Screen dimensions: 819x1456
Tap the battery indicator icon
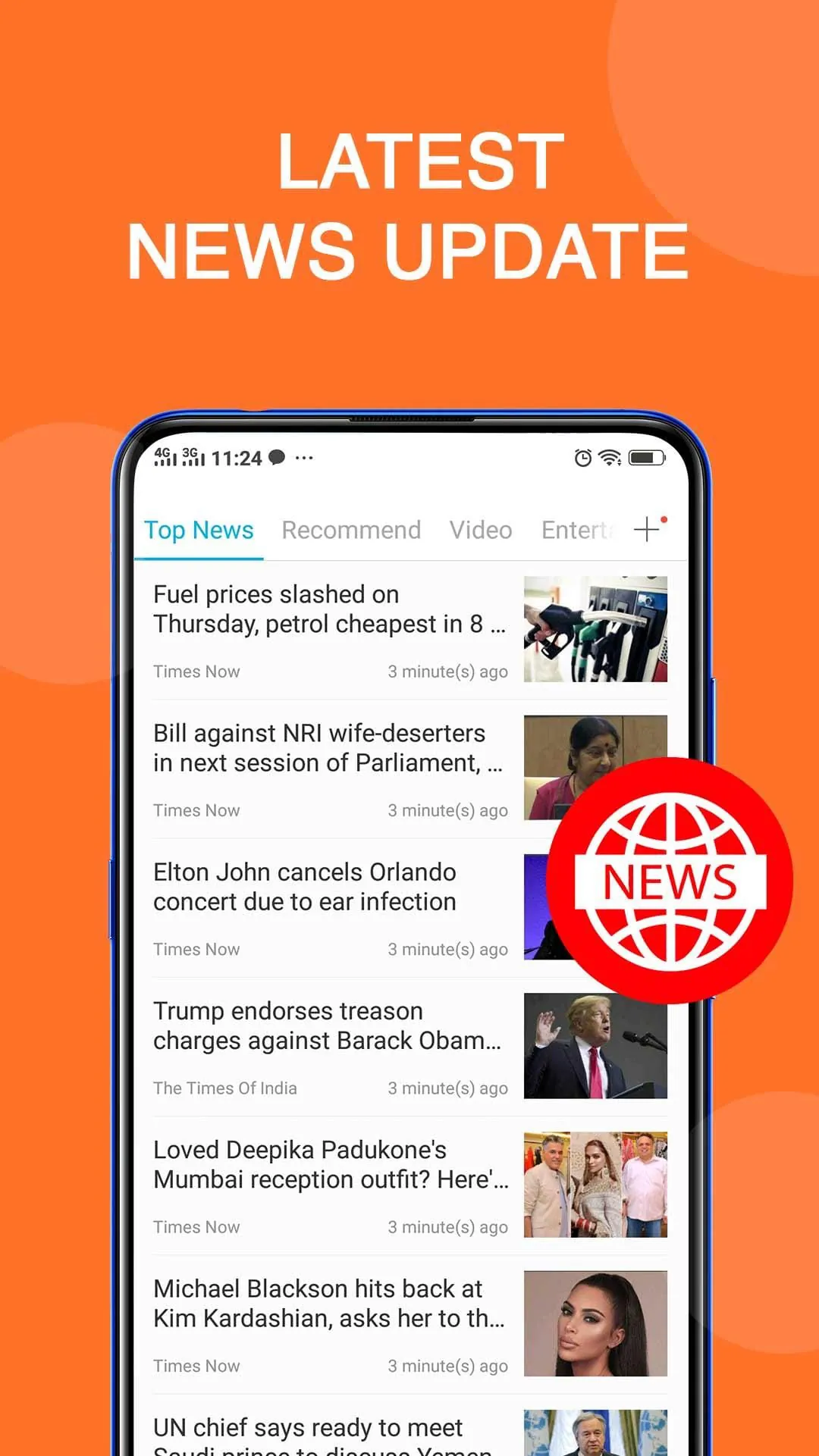[645, 456]
